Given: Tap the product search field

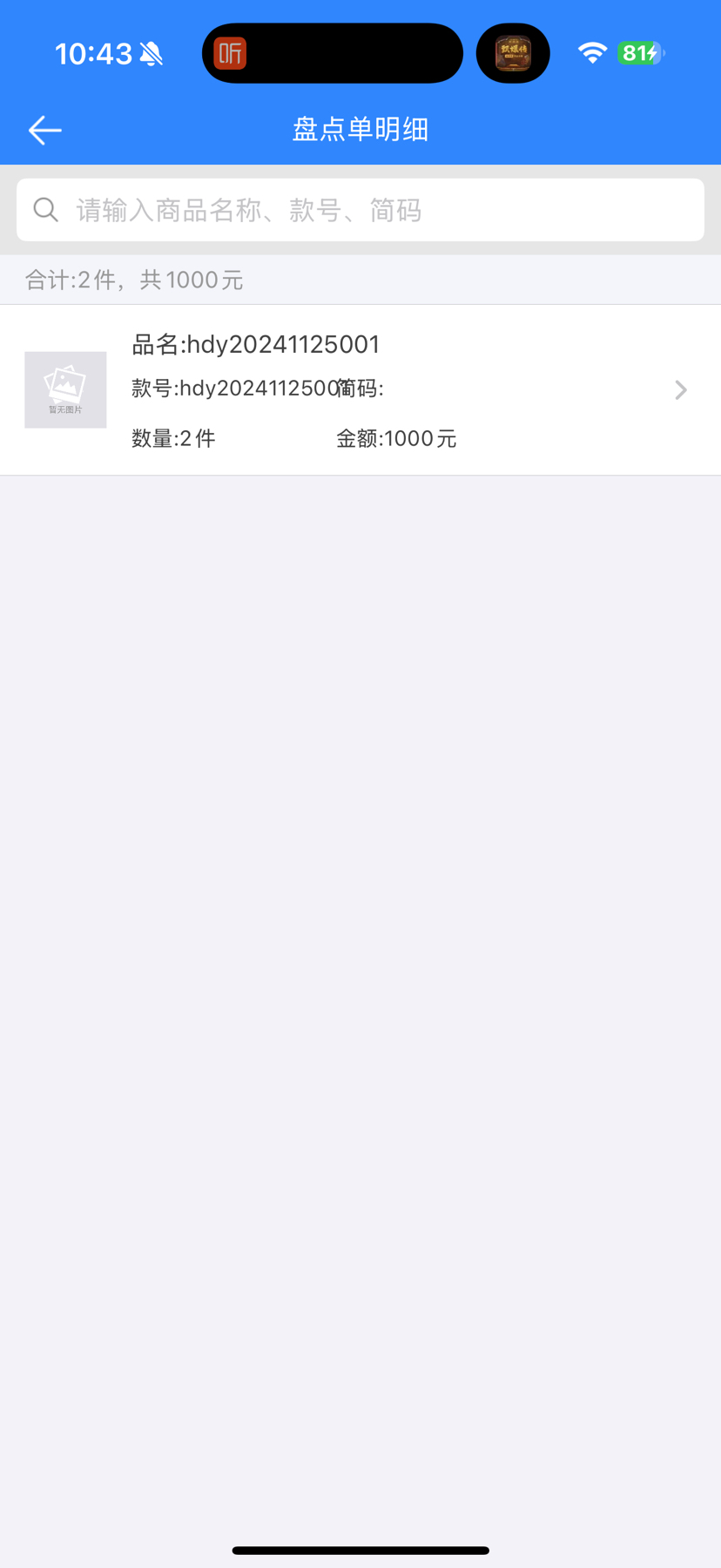Looking at the screenshot, I should click(360, 210).
